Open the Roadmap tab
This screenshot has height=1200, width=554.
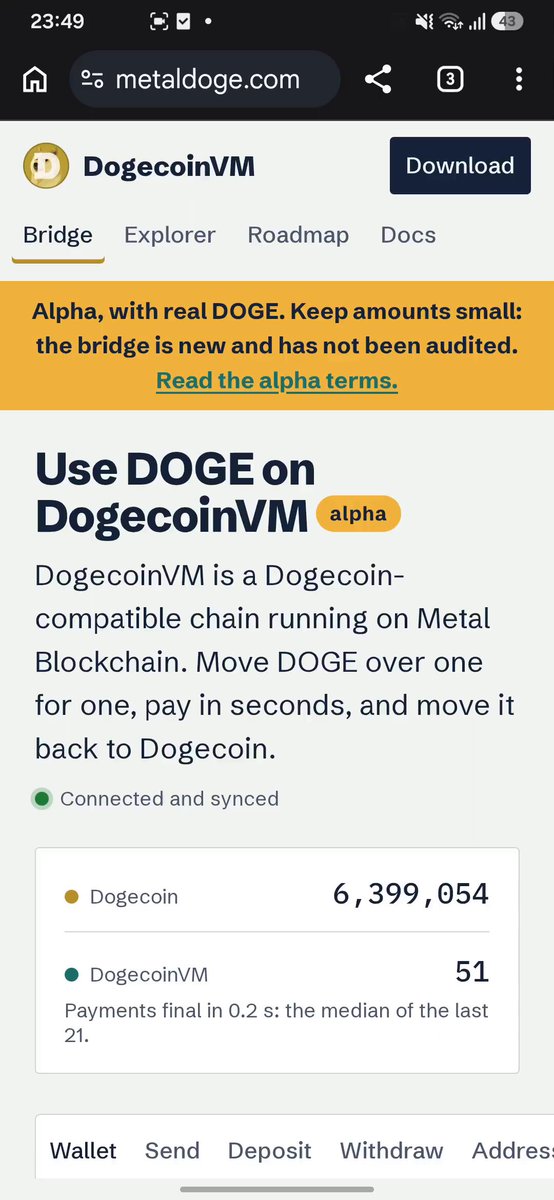298,235
